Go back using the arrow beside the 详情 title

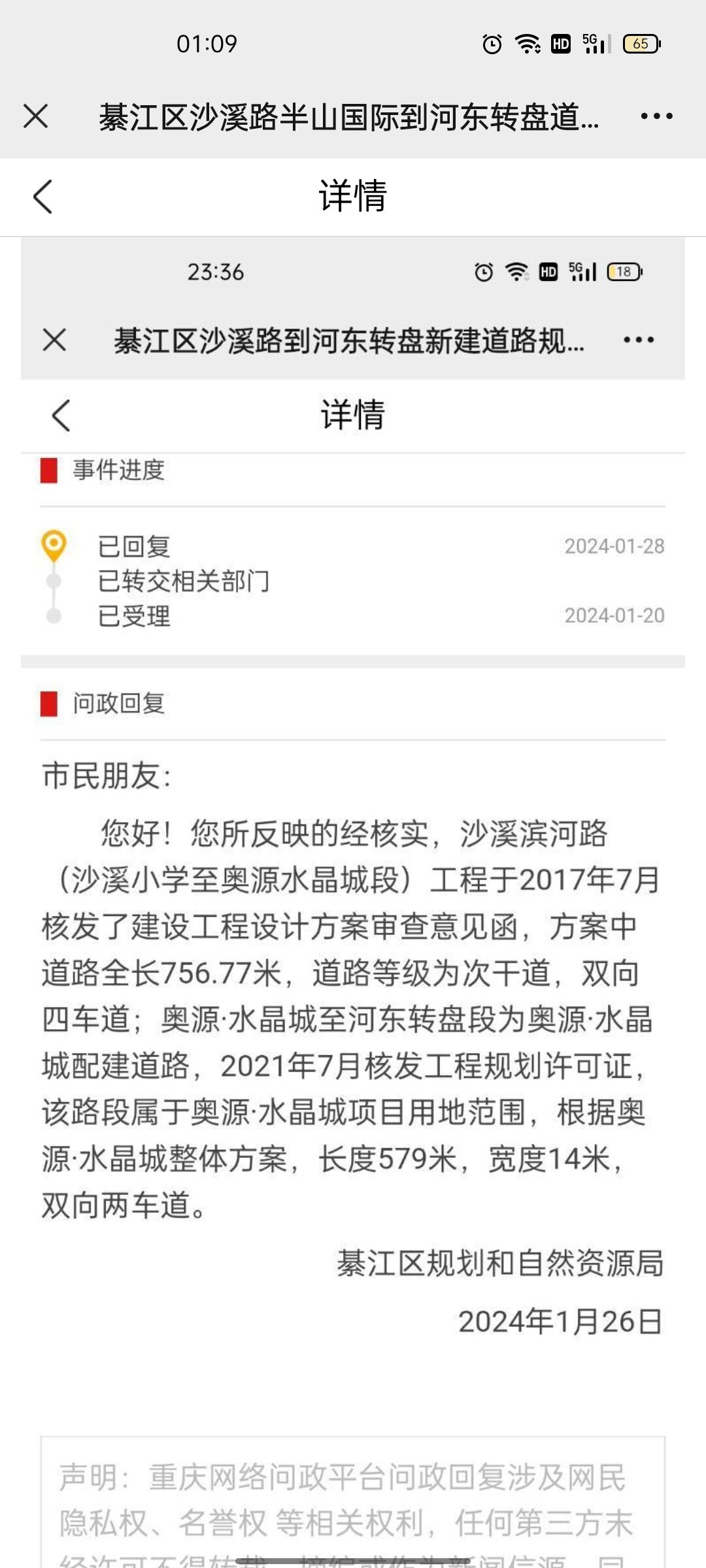click(42, 196)
